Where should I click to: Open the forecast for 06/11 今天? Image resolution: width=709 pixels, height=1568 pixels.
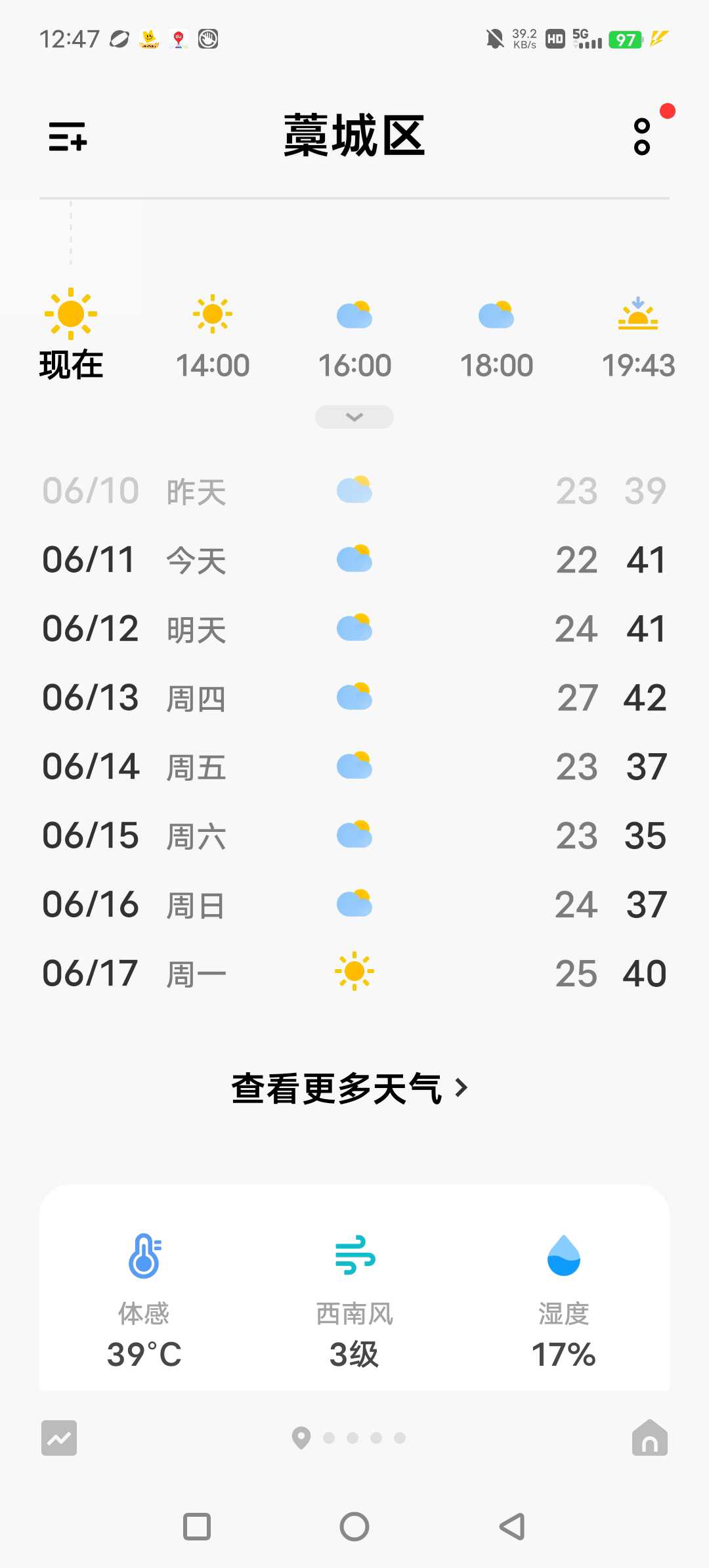click(354, 560)
